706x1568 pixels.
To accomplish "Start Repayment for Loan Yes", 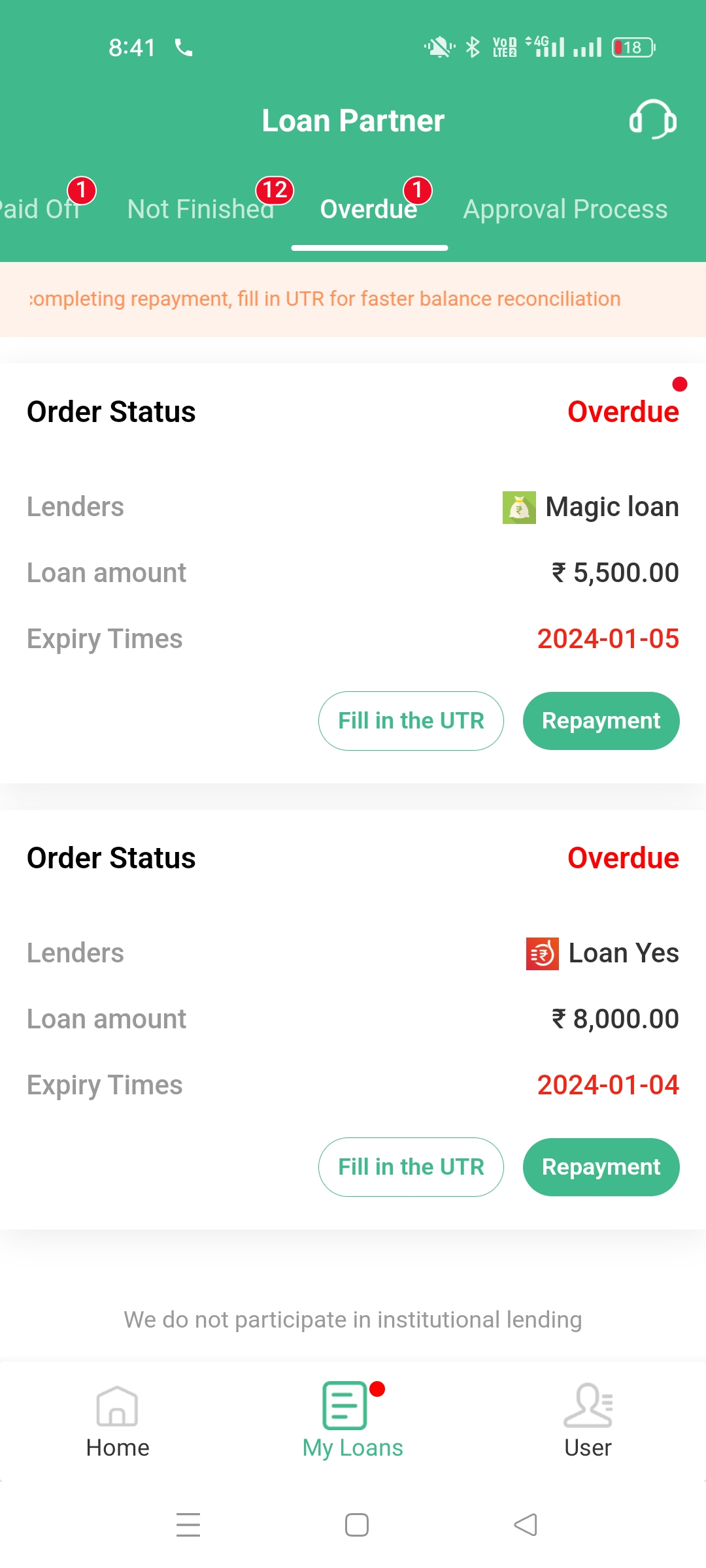I will coord(601,1167).
